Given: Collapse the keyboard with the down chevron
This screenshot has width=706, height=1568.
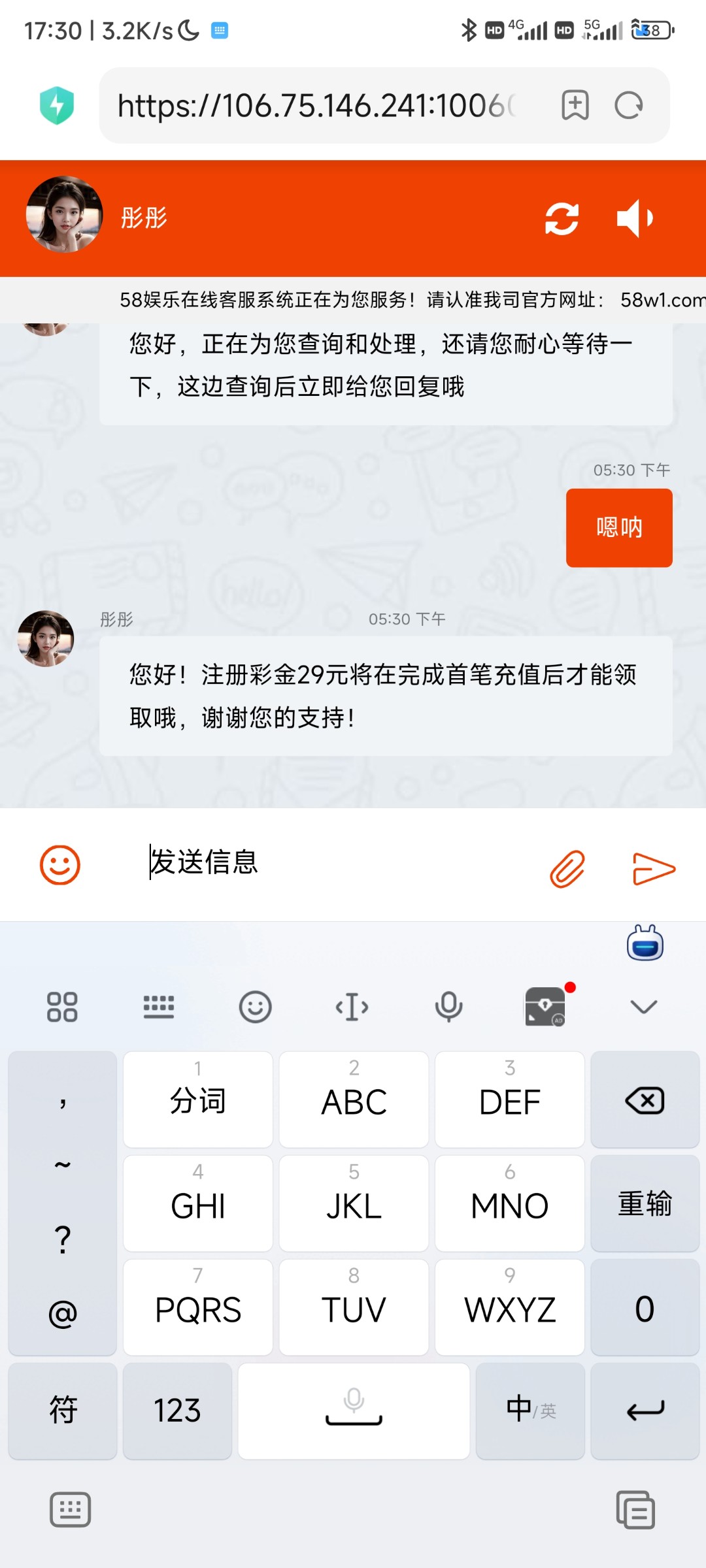Looking at the screenshot, I should click(x=643, y=1007).
